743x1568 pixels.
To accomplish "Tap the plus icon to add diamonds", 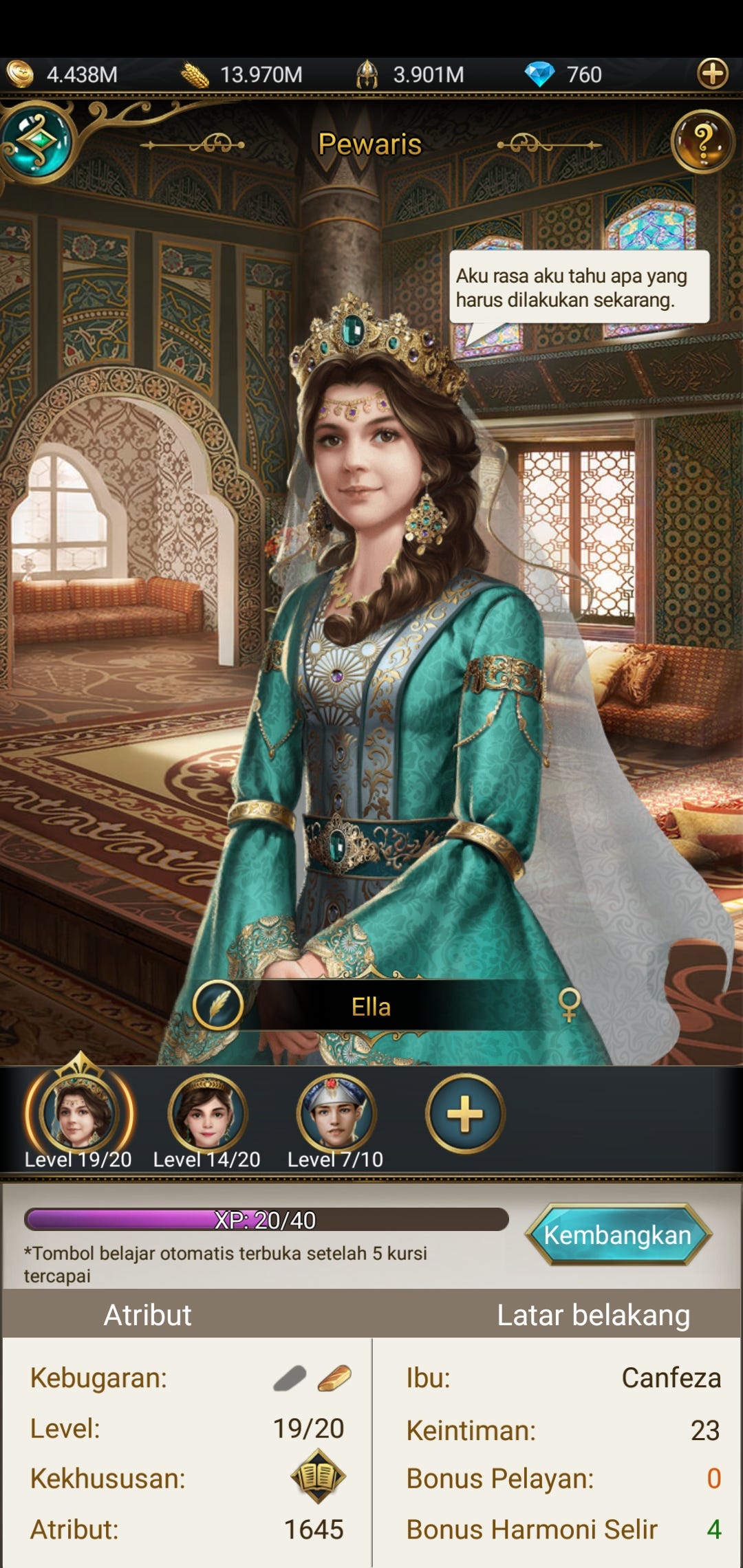I will pyautogui.click(x=713, y=74).
